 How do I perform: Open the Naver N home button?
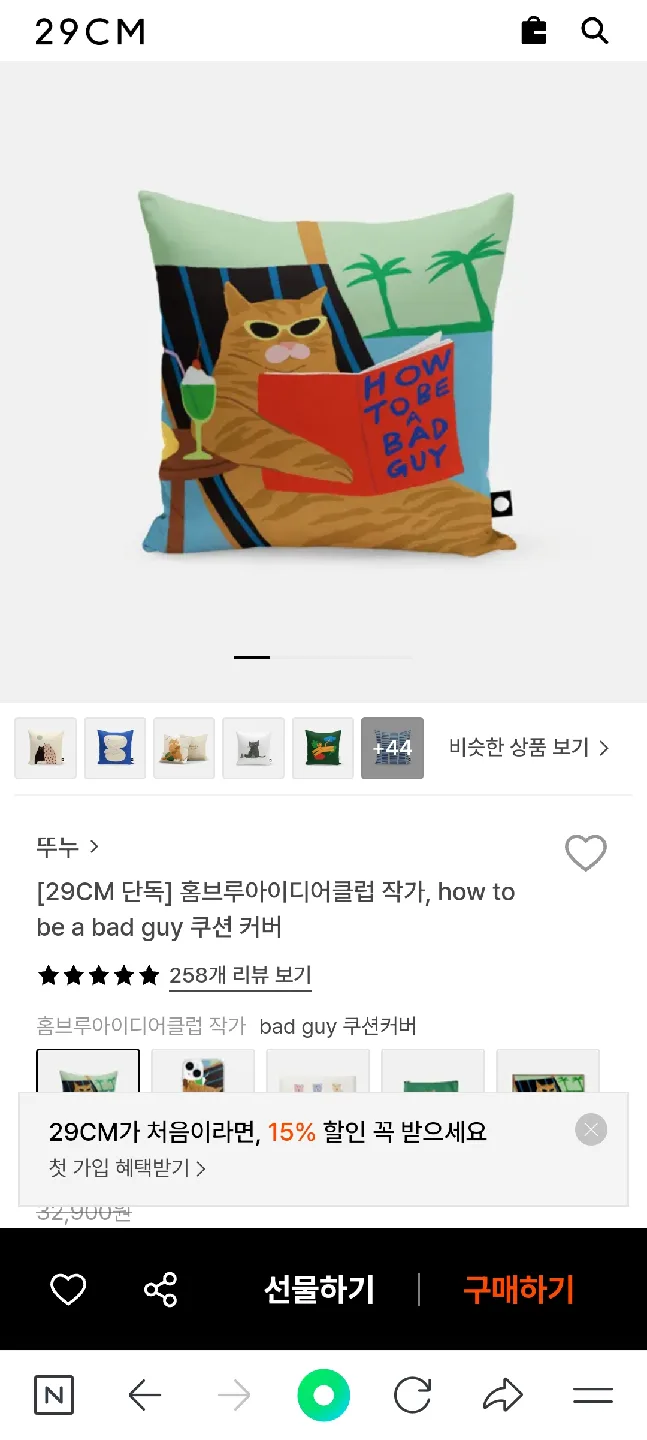[x=54, y=1395]
